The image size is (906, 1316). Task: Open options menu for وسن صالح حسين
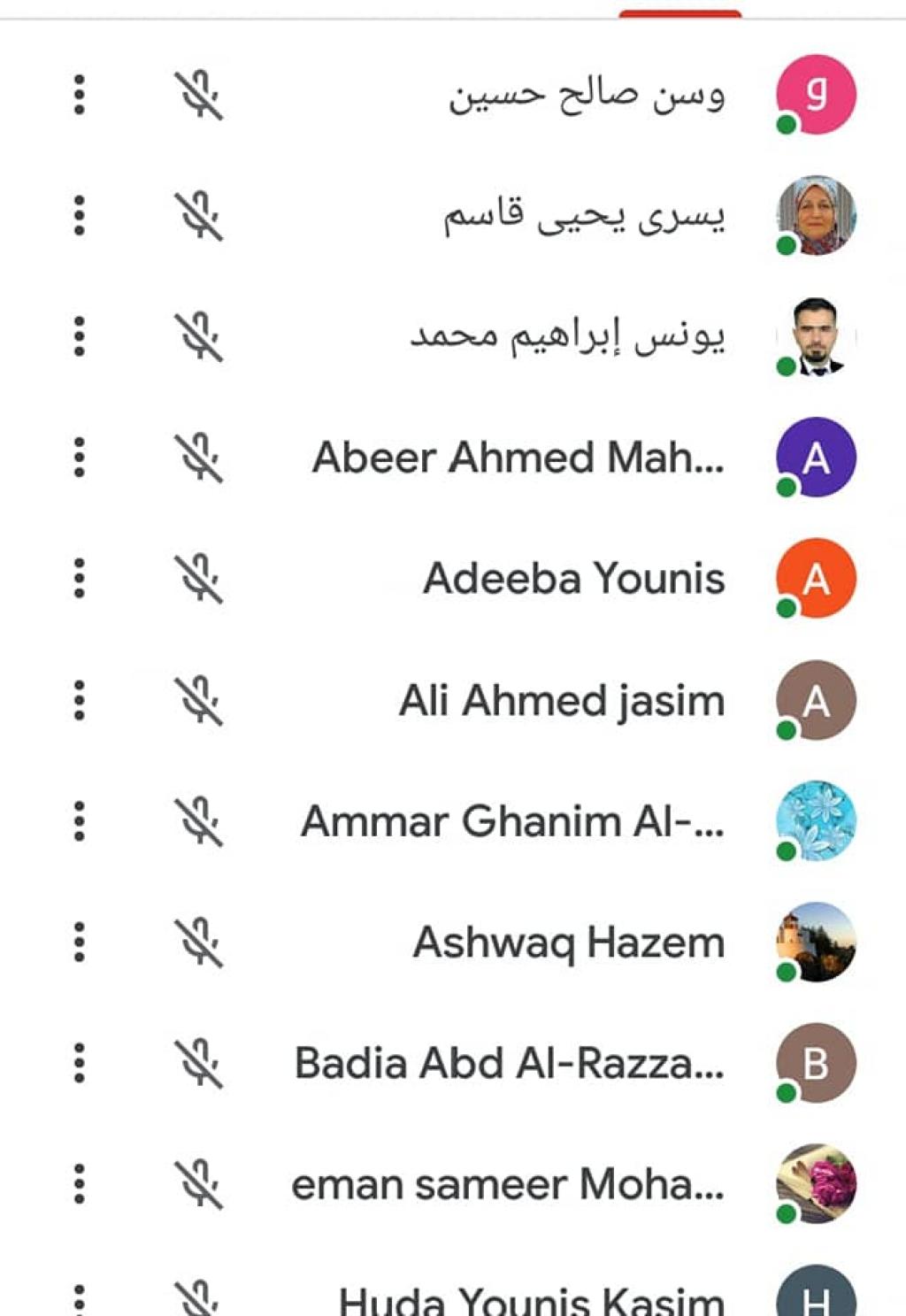click(x=80, y=95)
